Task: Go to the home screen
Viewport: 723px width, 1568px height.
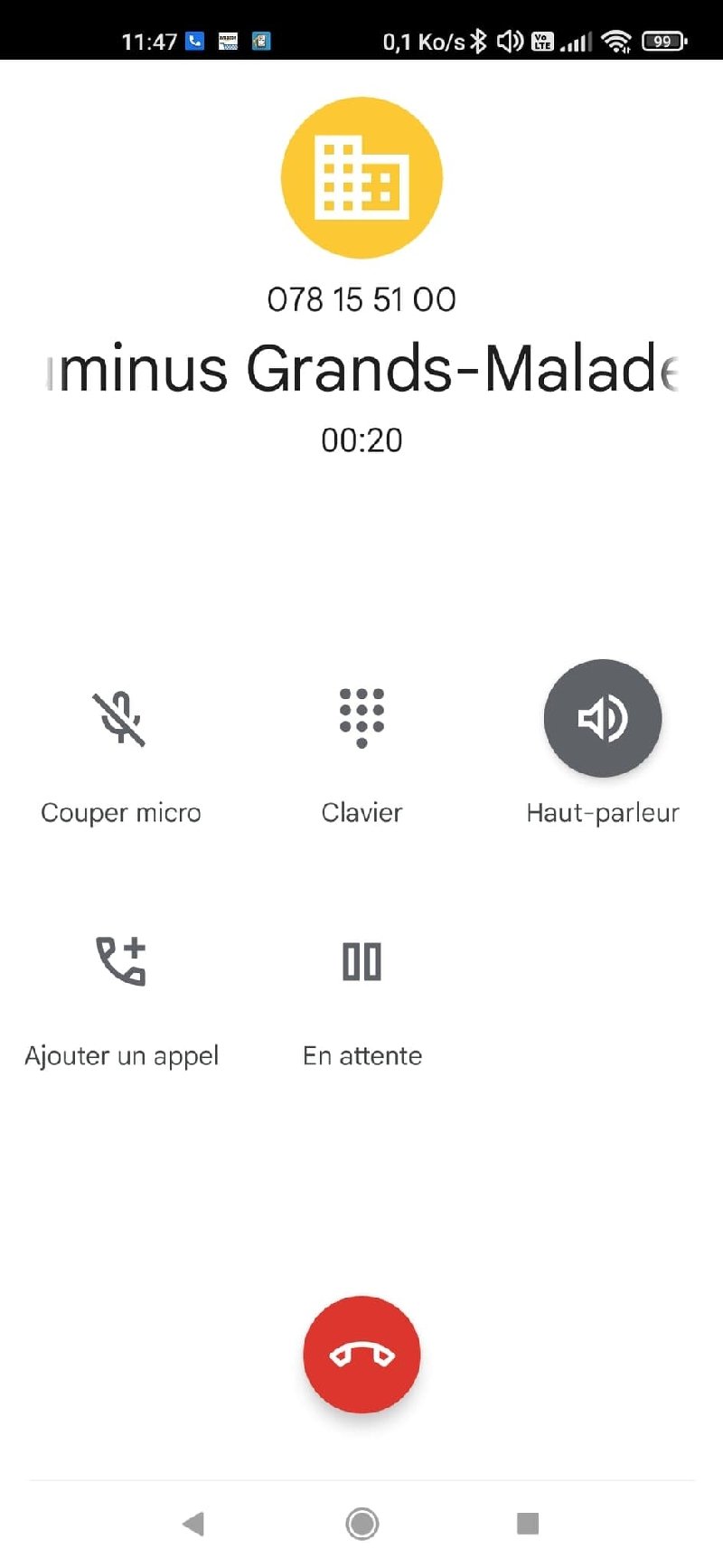Action: tap(361, 1524)
